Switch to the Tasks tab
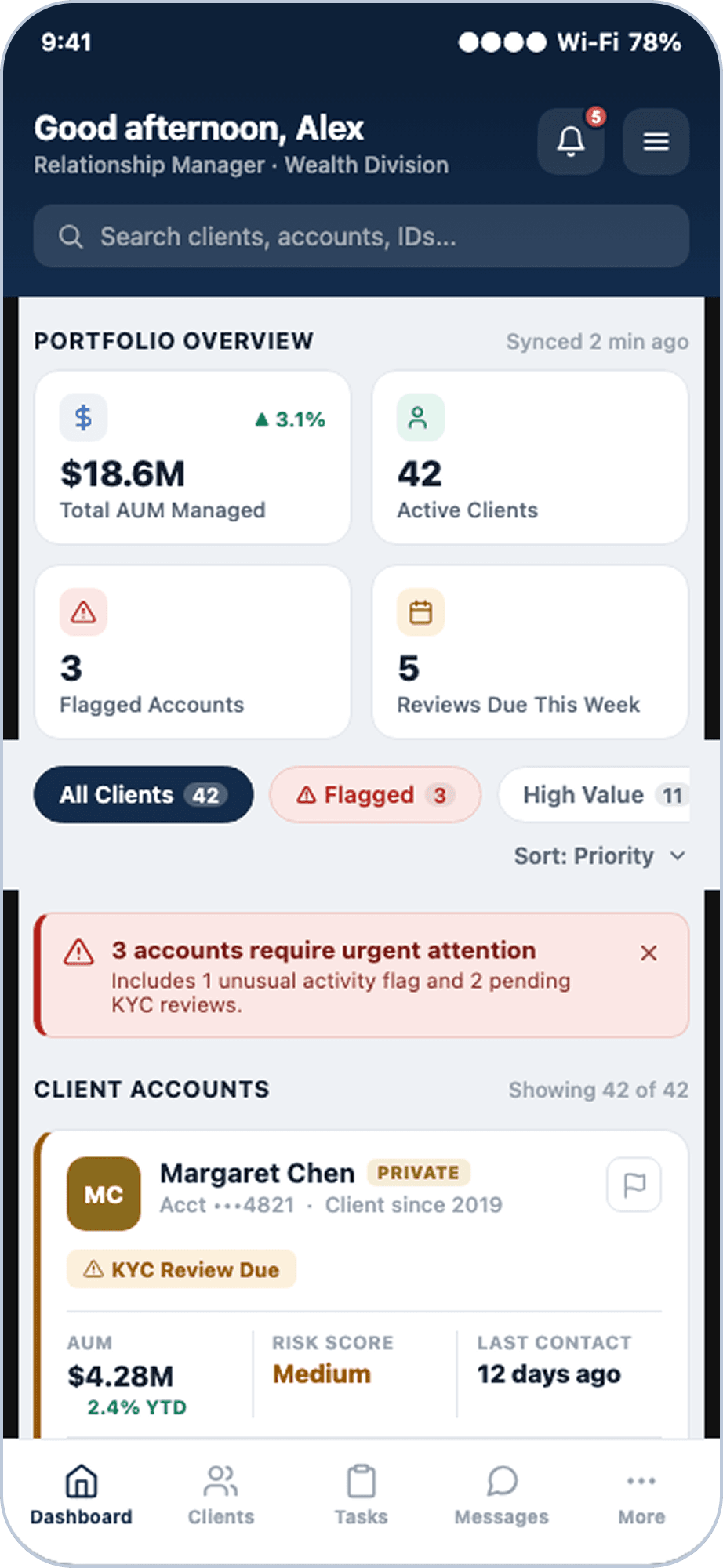 [x=361, y=1495]
